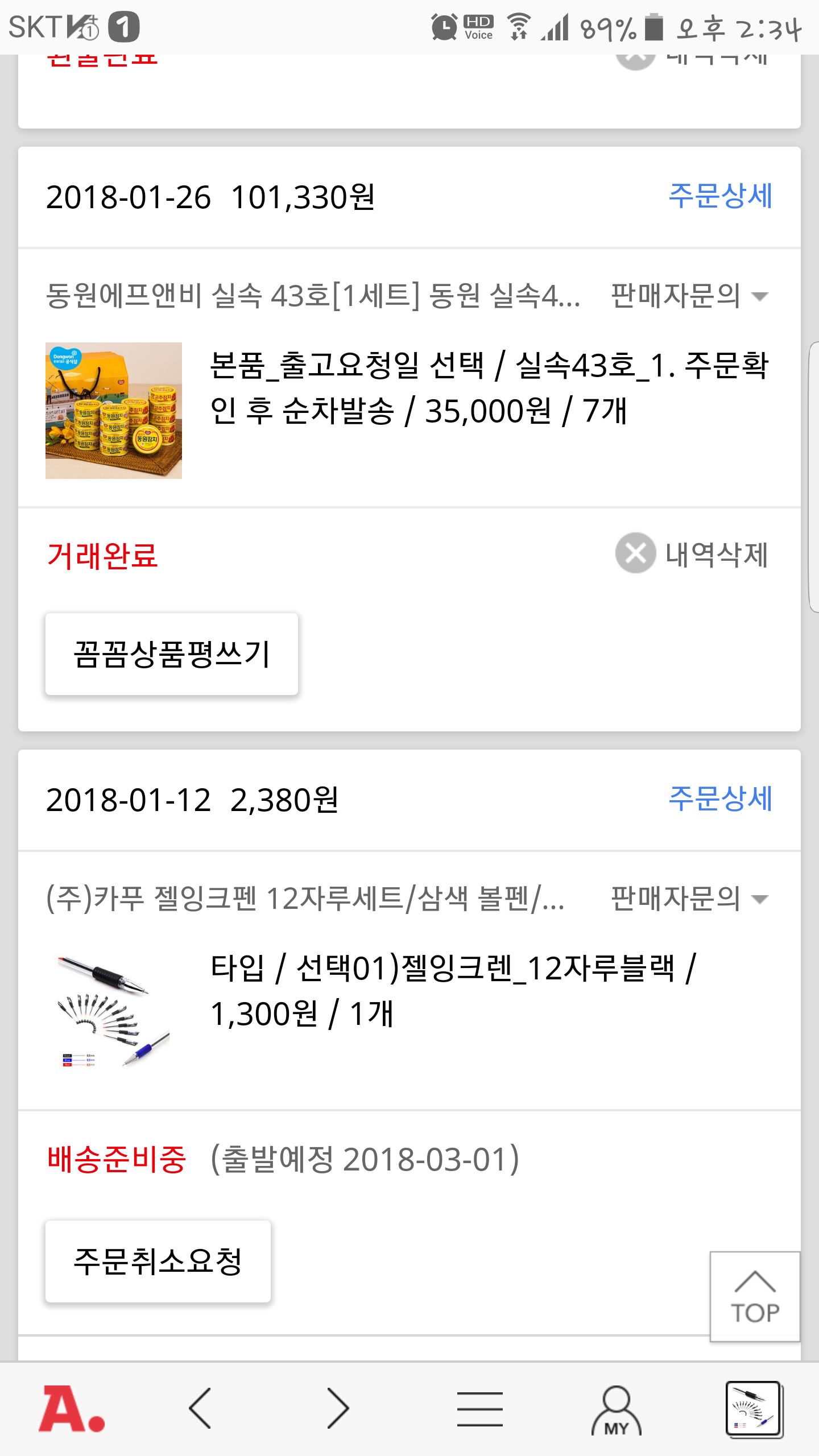Open recently viewed items

tap(754, 1409)
